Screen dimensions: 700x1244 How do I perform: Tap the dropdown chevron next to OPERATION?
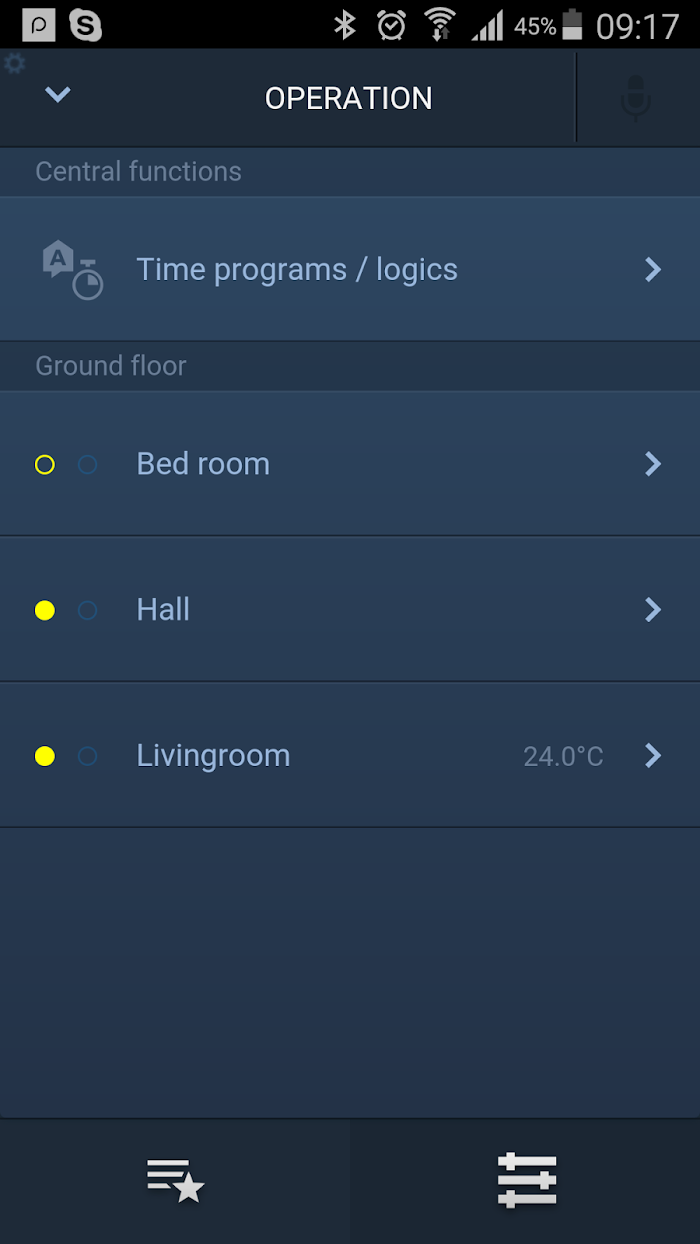tap(58, 95)
